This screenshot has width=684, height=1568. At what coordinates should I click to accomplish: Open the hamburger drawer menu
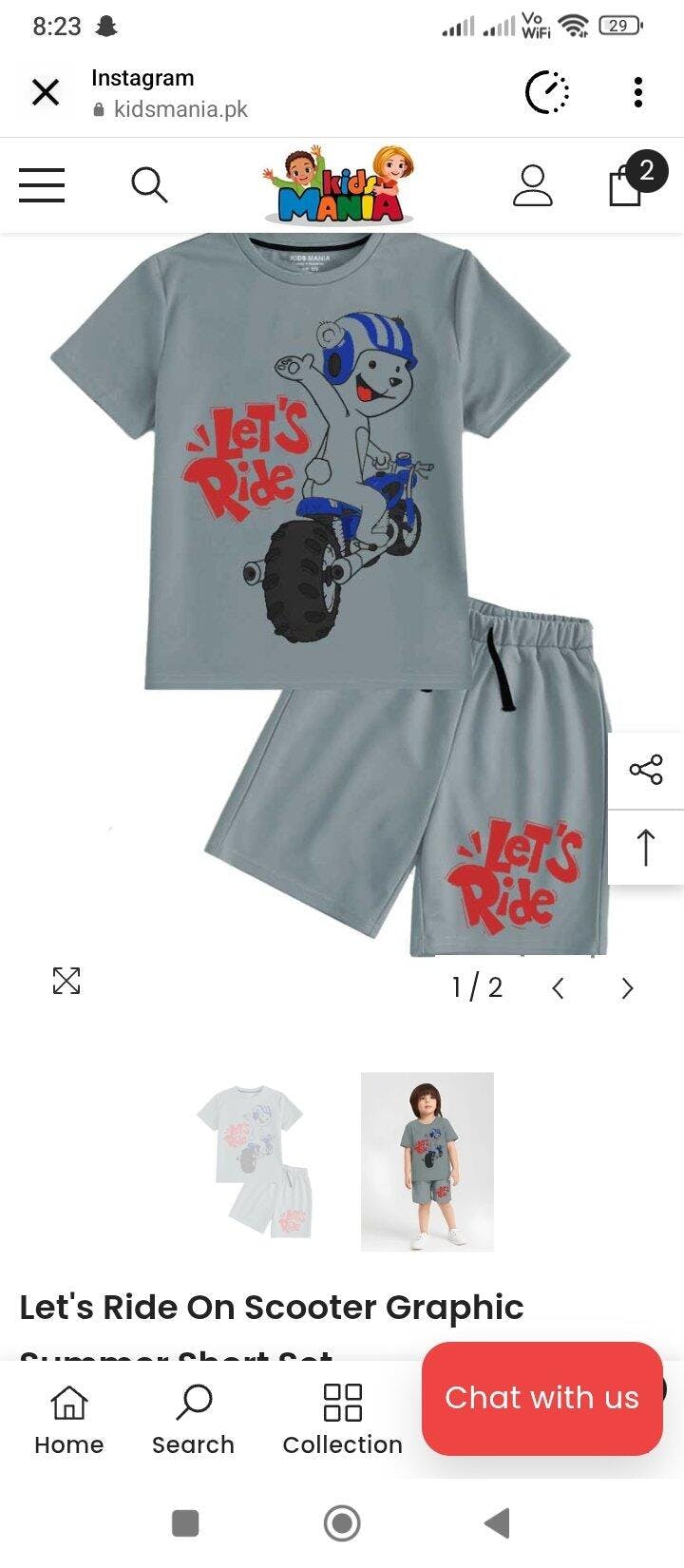(42, 185)
